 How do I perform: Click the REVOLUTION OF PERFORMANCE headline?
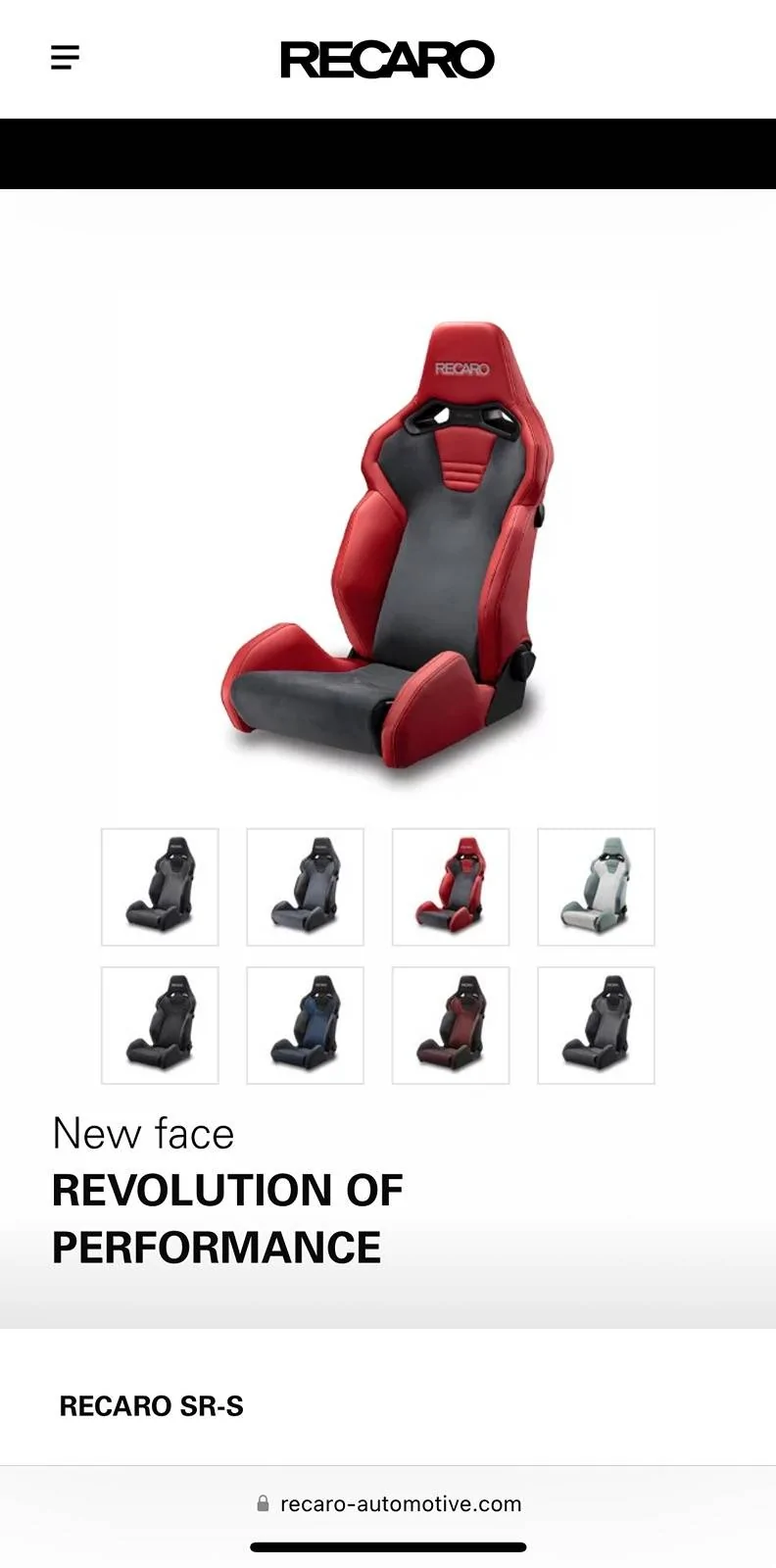225,1218
